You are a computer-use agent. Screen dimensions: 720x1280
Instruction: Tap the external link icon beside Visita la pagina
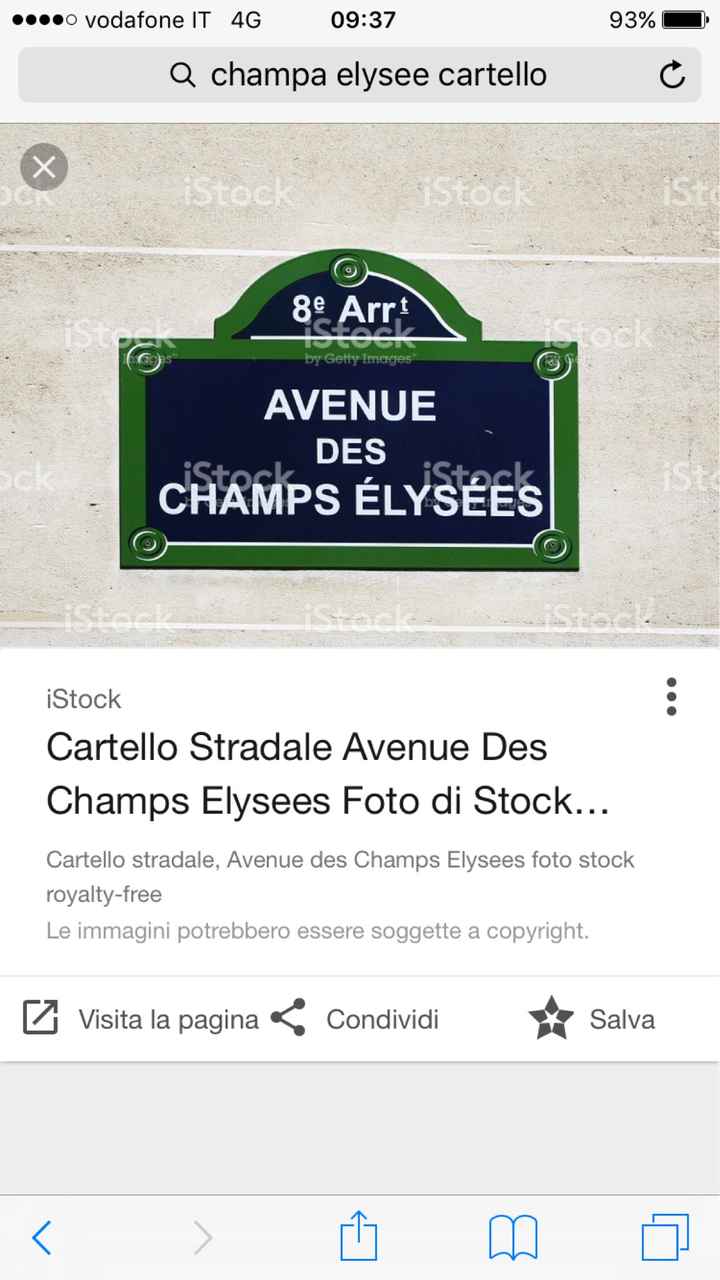point(39,1018)
